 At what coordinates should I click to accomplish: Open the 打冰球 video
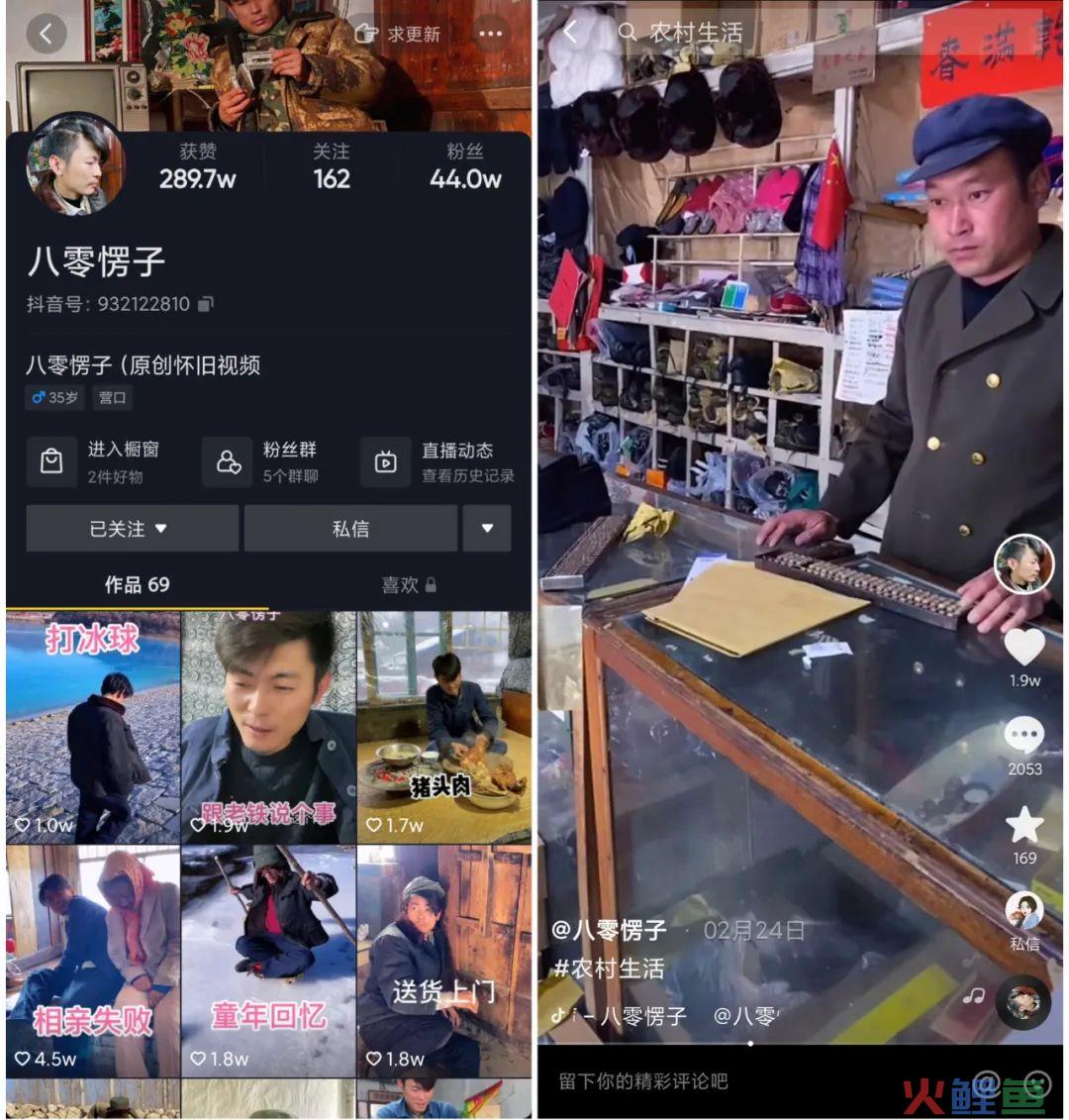click(x=93, y=728)
